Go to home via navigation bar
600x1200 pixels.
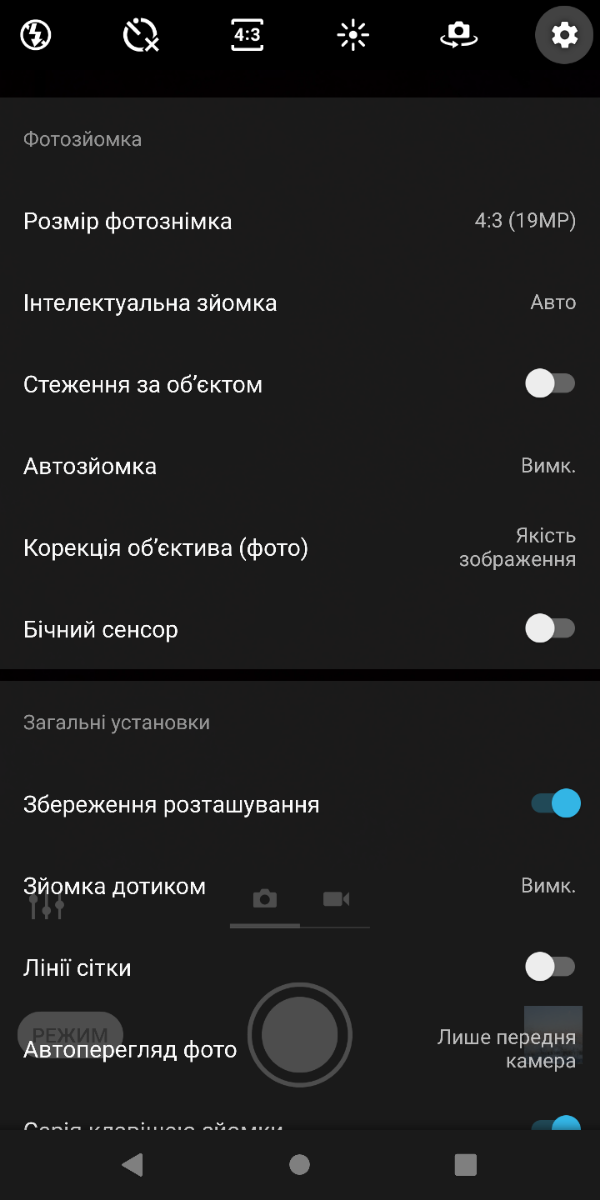pyautogui.click(x=299, y=1164)
